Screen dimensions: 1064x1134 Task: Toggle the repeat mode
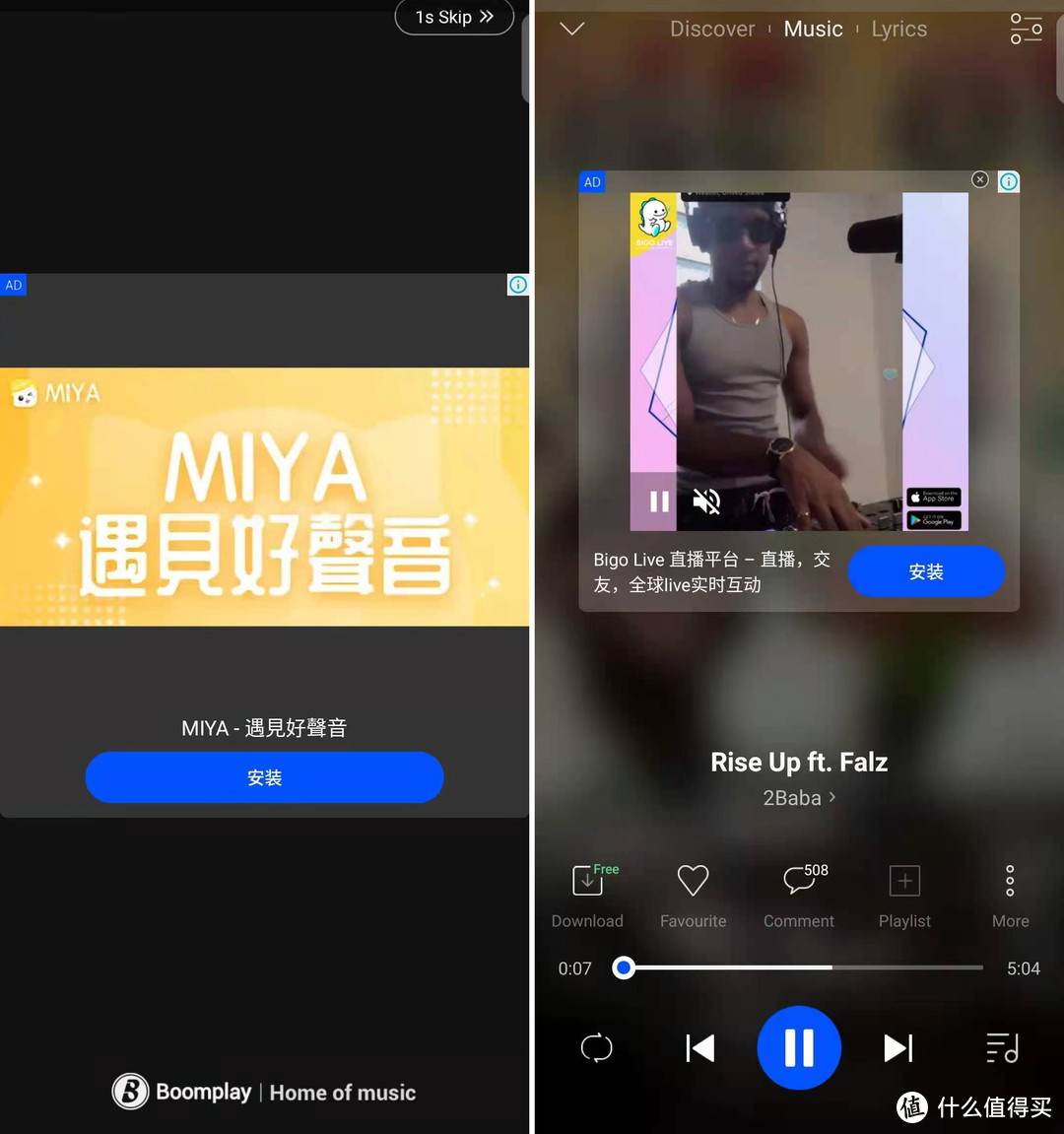click(596, 1048)
